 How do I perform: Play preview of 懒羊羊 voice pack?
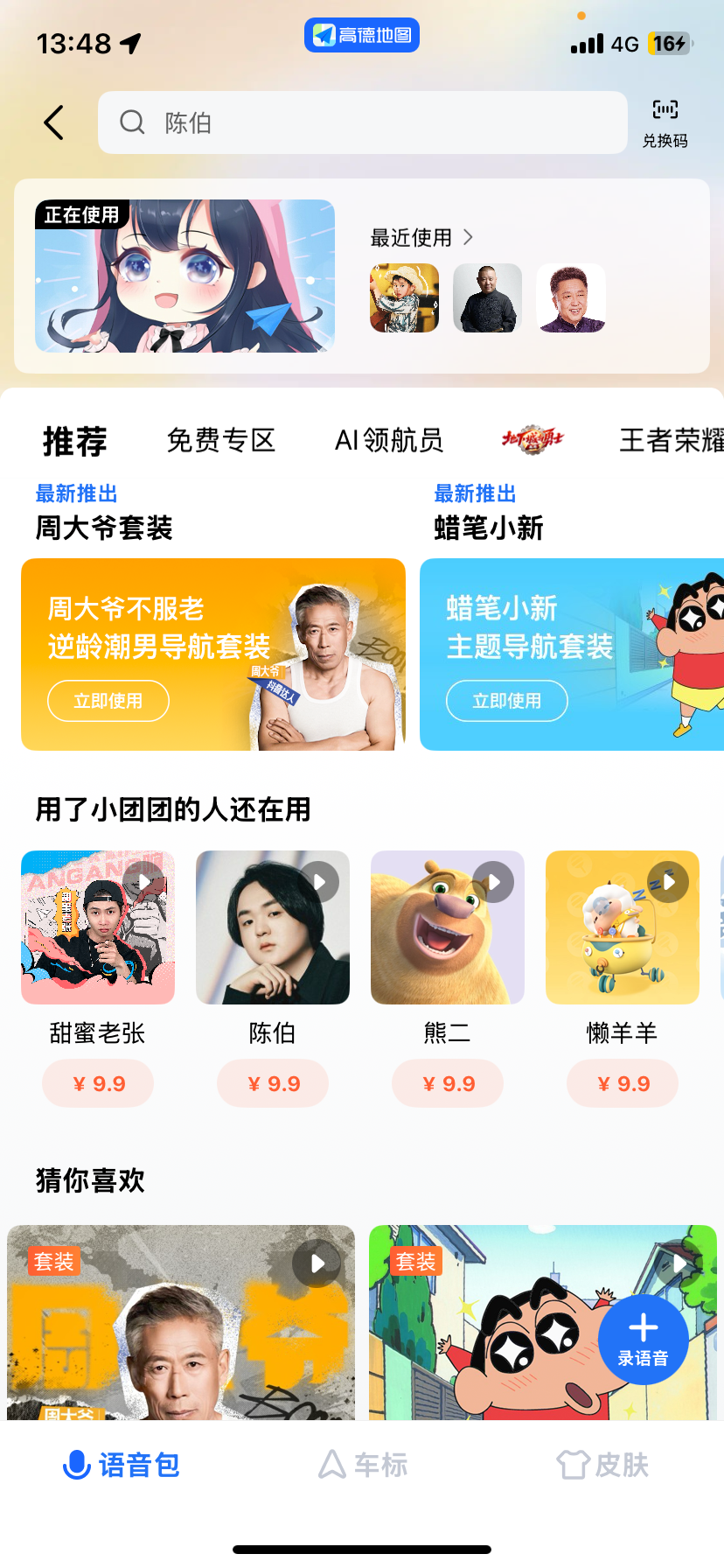[x=668, y=881]
